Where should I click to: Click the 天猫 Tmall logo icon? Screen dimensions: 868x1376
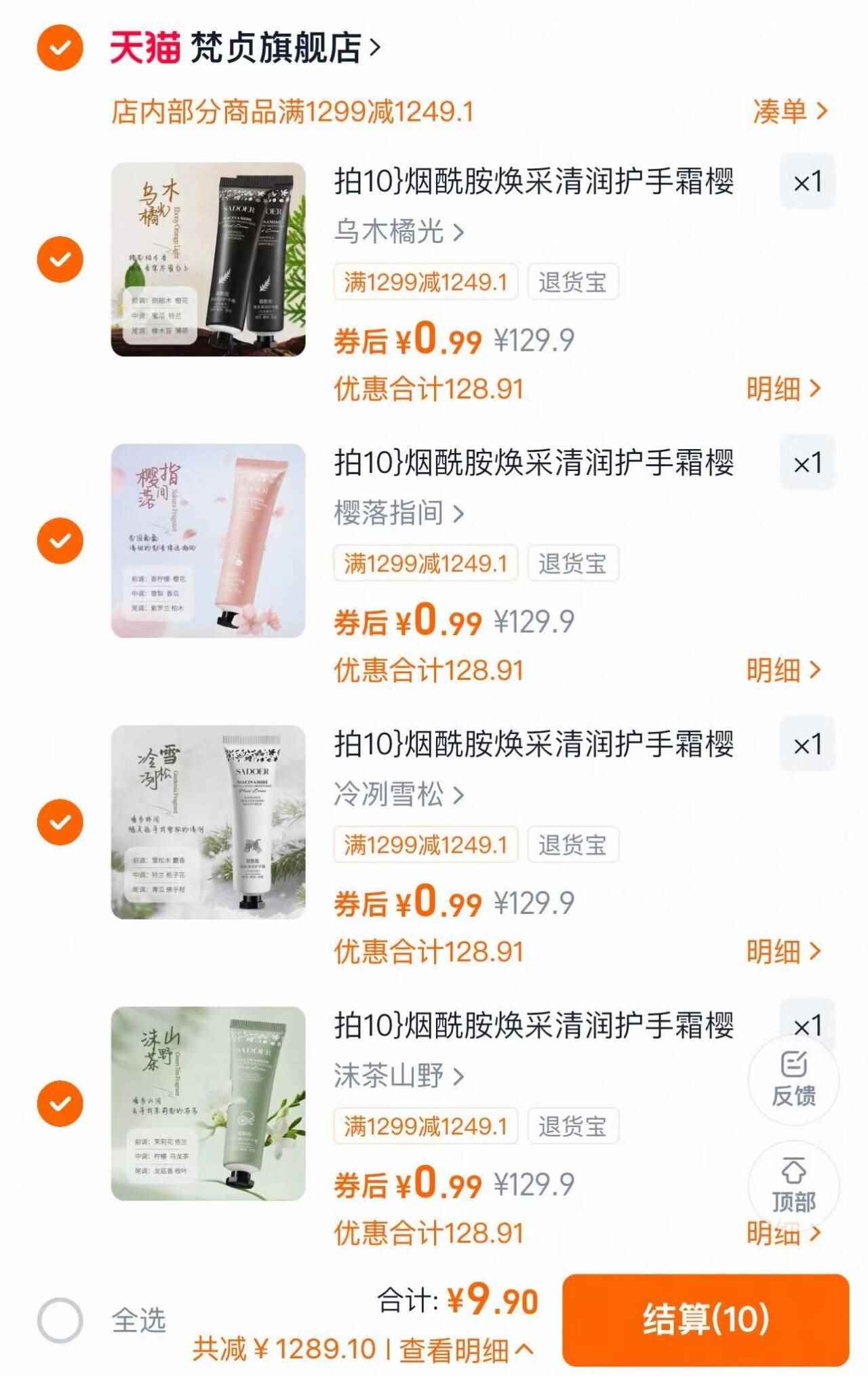pos(143,47)
